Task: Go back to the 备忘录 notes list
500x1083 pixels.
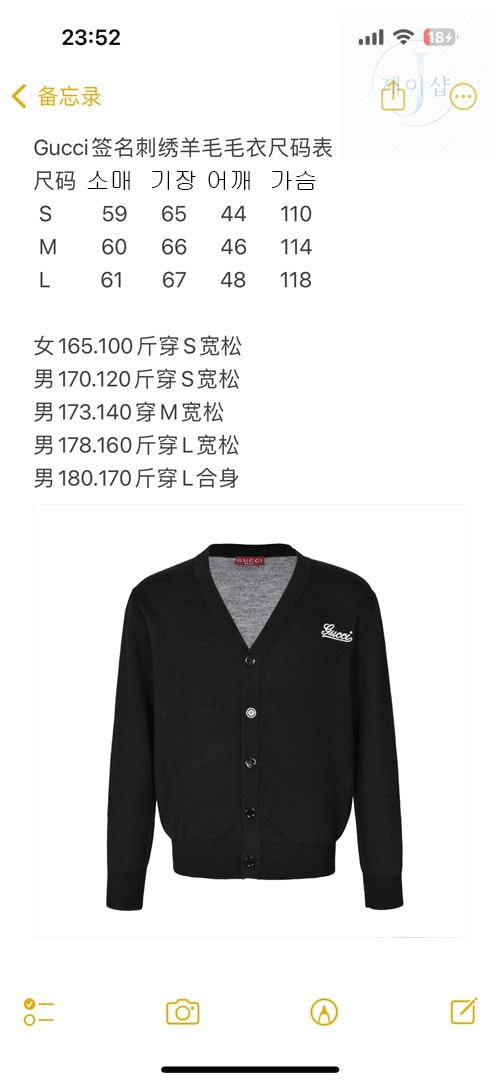Action: click(57, 96)
